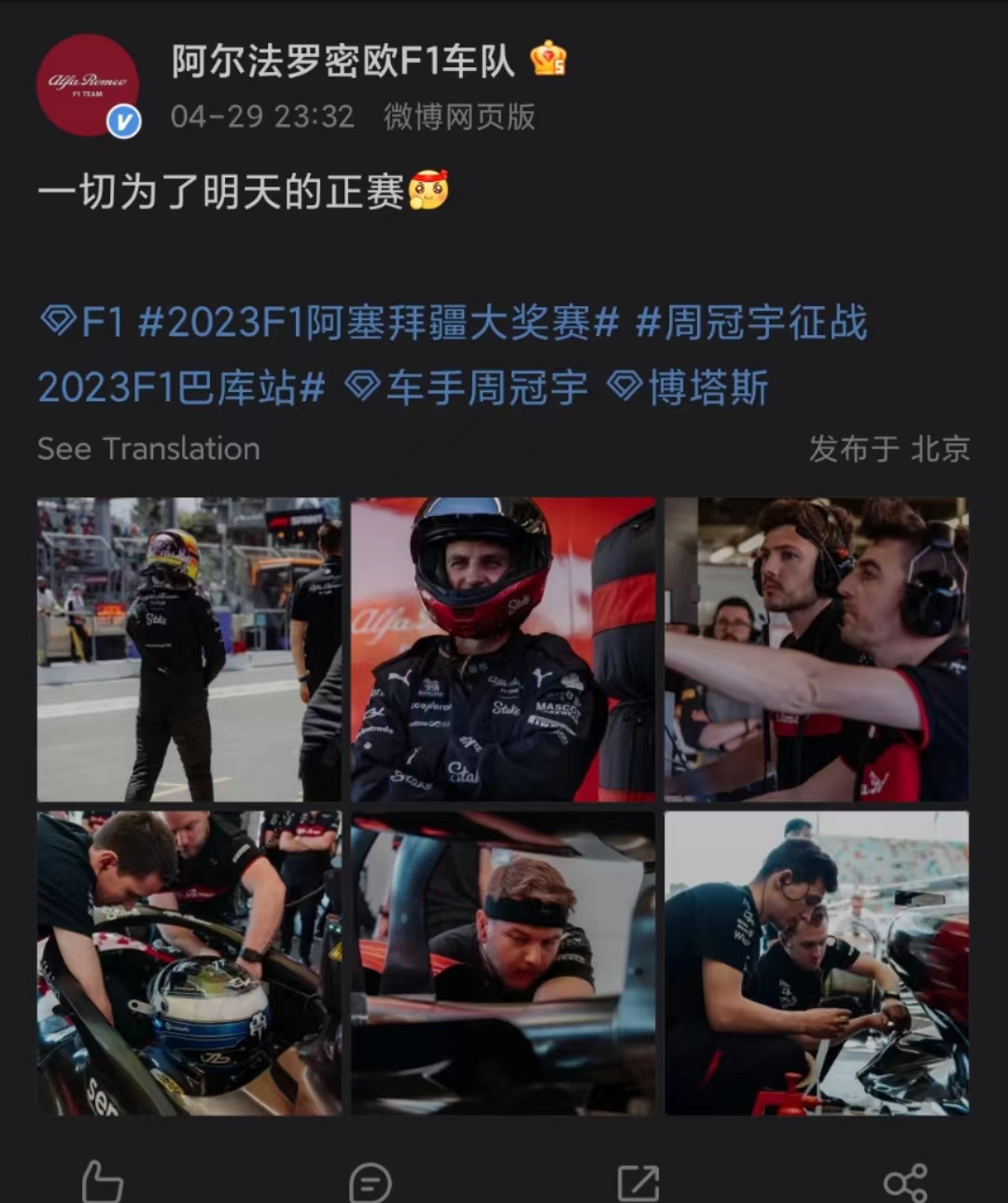Open the 阿尔法罗密欧F1车队 profile avatar
The width and height of the screenshot is (1008, 1203).
(x=88, y=86)
